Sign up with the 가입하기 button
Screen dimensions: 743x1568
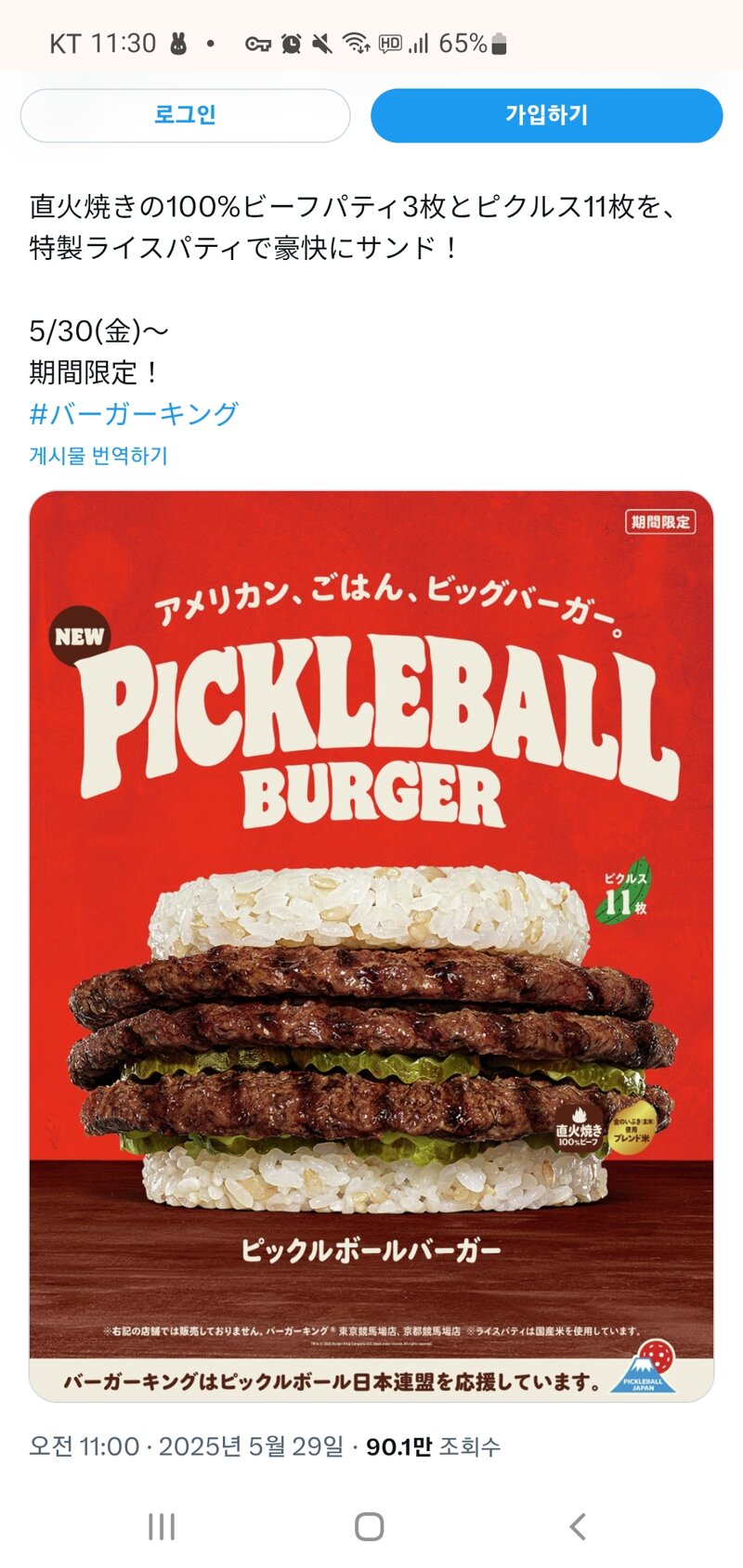pos(546,115)
